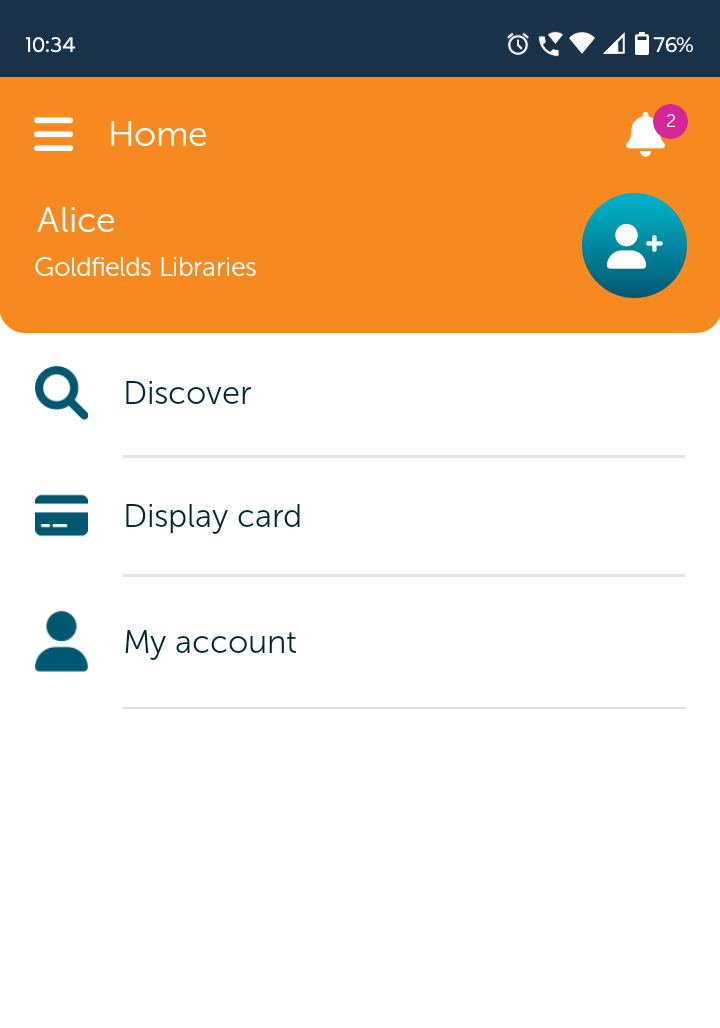Select the magnifying glass Discover icon

(x=60, y=392)
